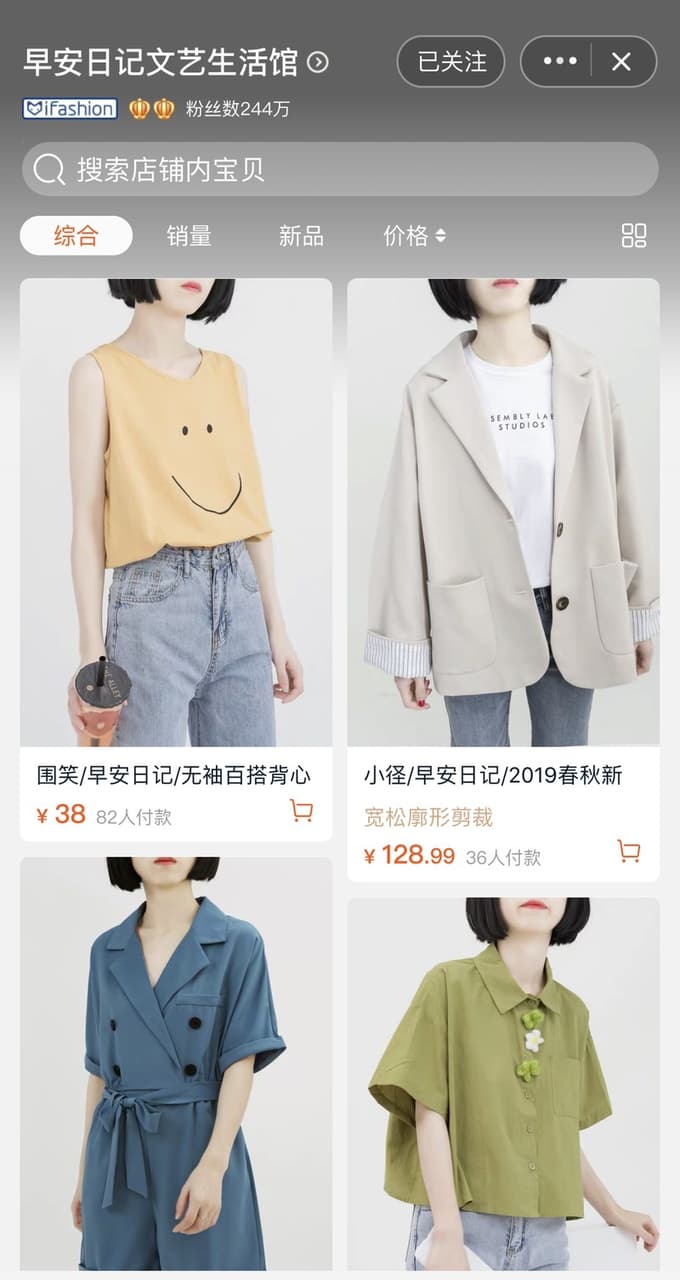The image size is (680, 1280).
Task: Switch to the 销量 tab
Action: tap(189, 236)
